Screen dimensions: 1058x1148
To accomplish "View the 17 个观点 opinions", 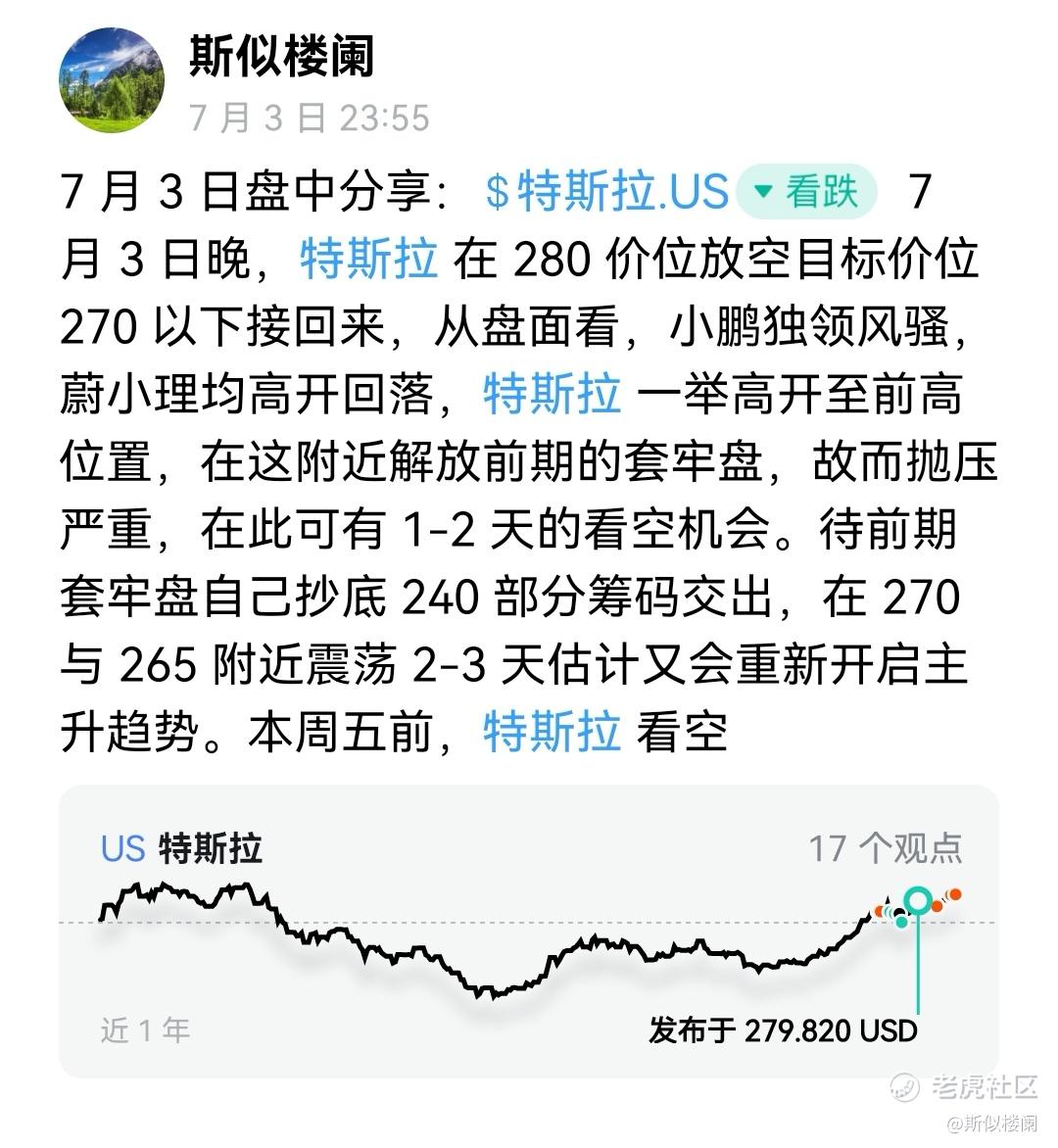I will pos(885,848).
